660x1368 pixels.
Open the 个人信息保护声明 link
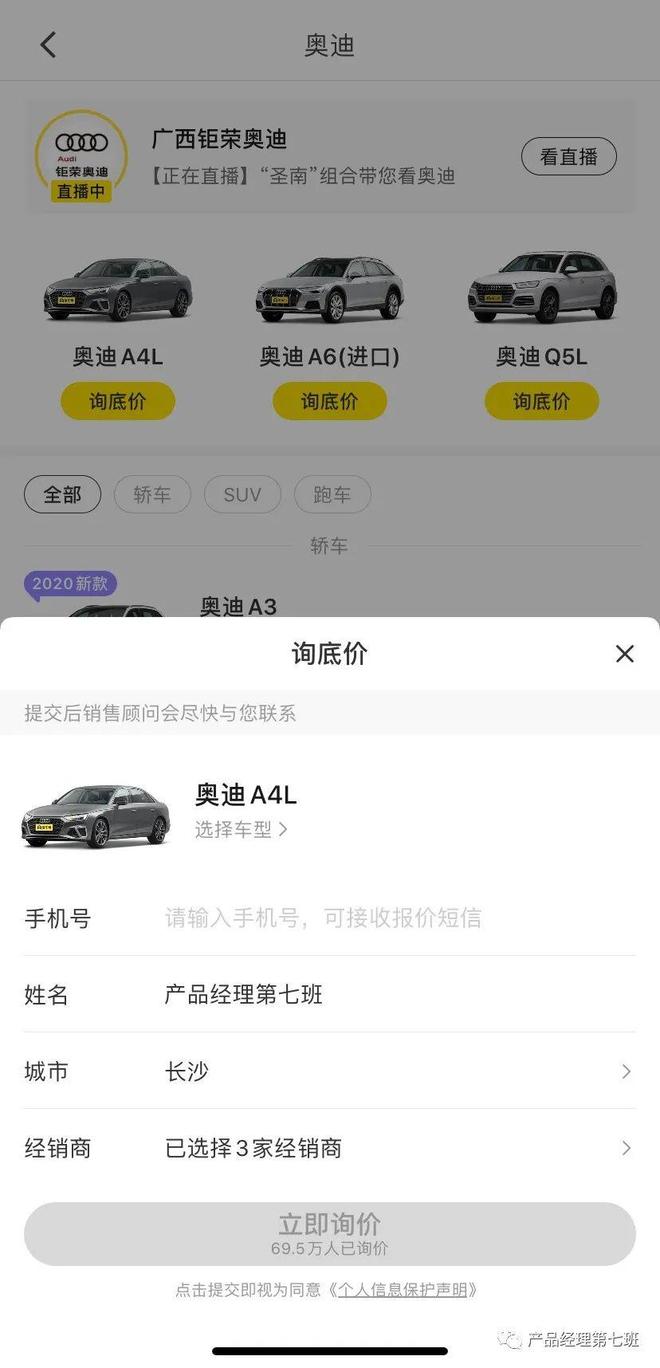coord(402,1290)
